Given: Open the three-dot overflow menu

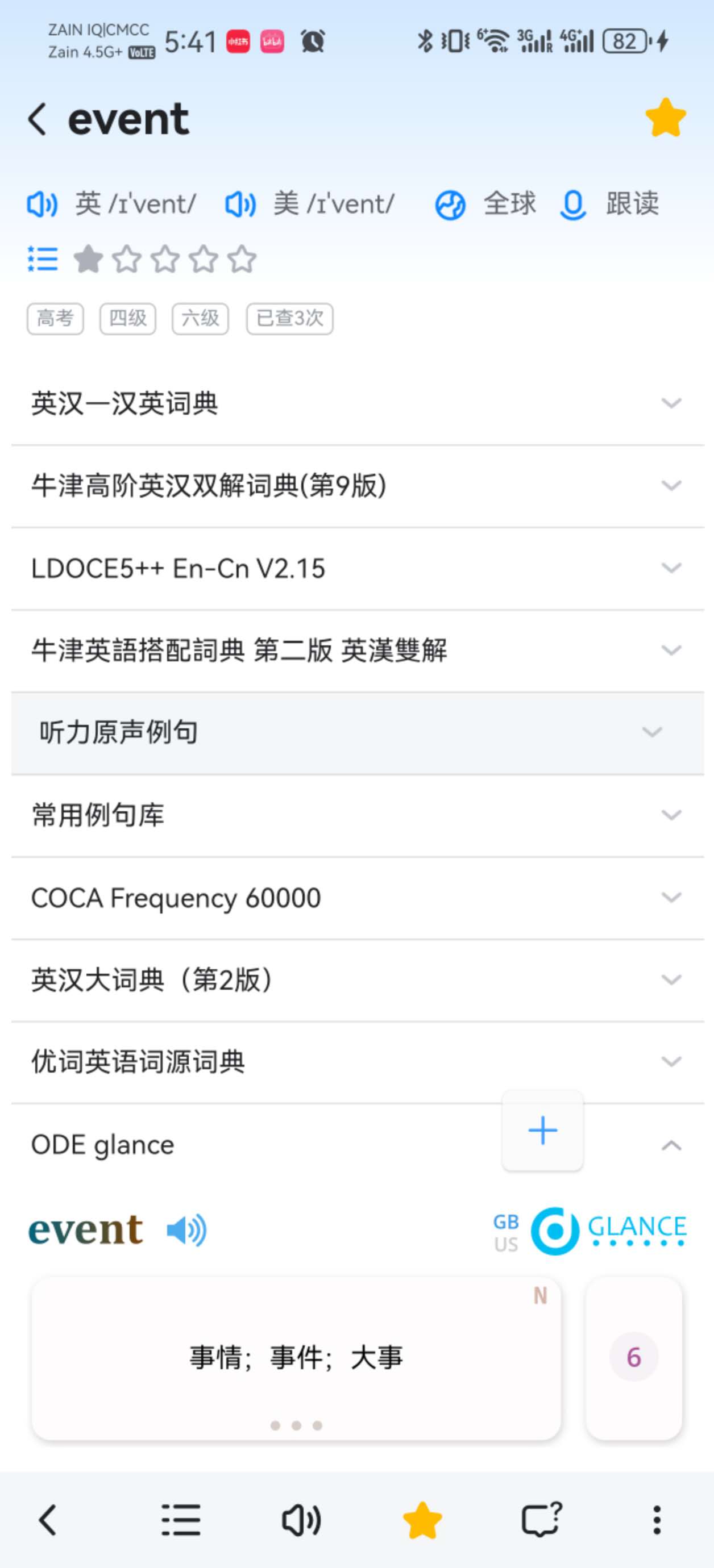Looking at the screenshot, I should click(x=657, y=1520).
